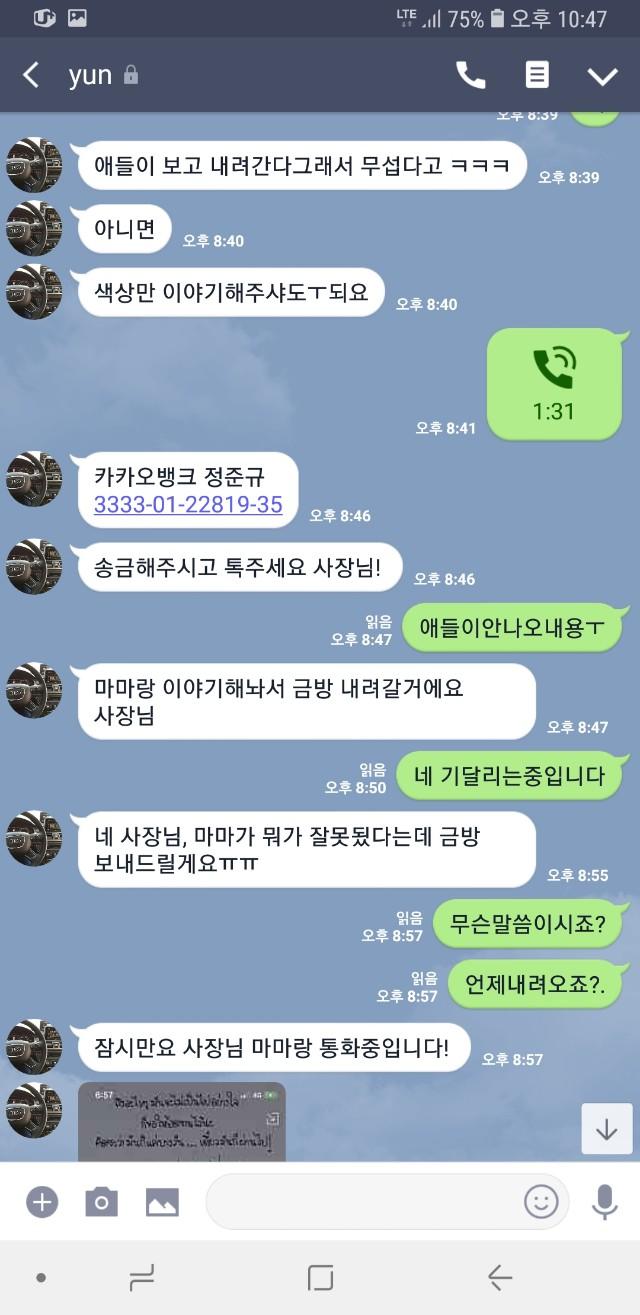Screen dimensions: 640x1315
Task: Record a voice message with microphone
Action: [605, 1201]
